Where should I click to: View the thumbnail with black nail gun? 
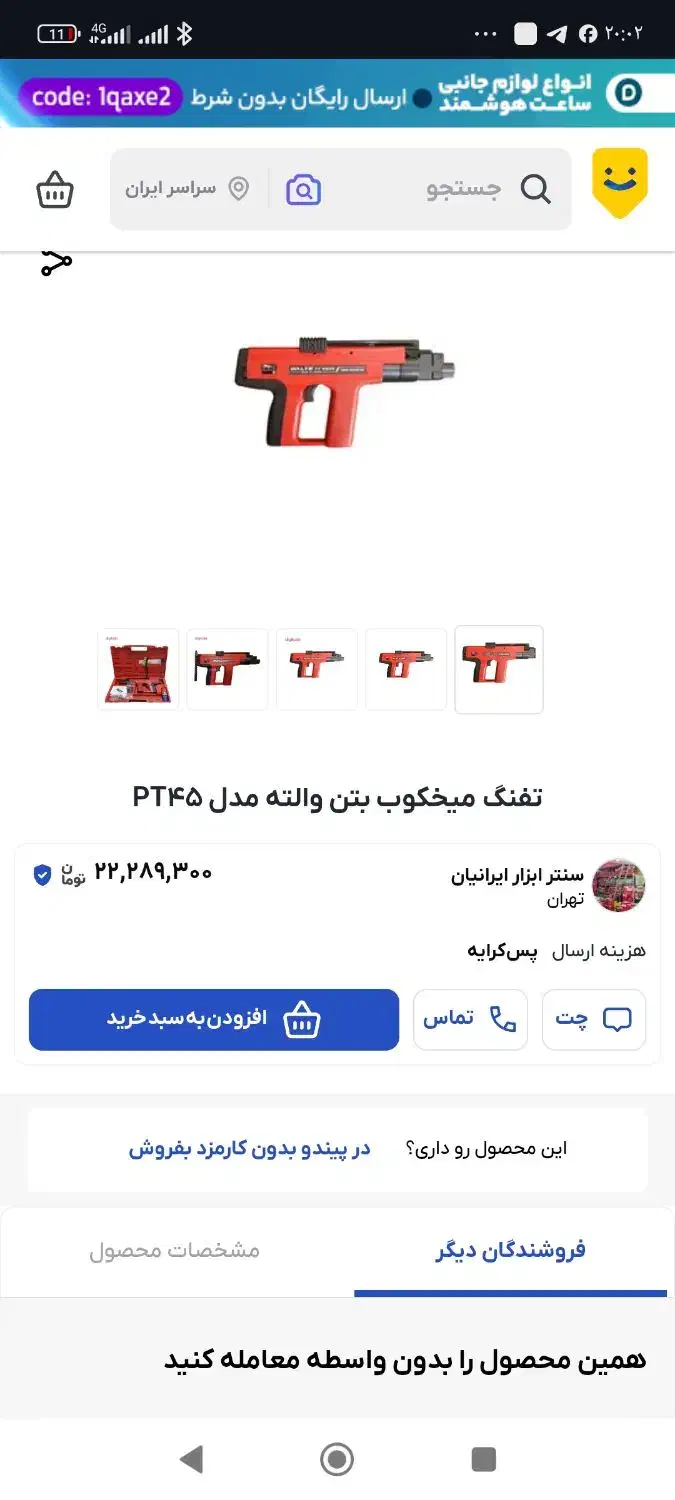click(227, 669)
